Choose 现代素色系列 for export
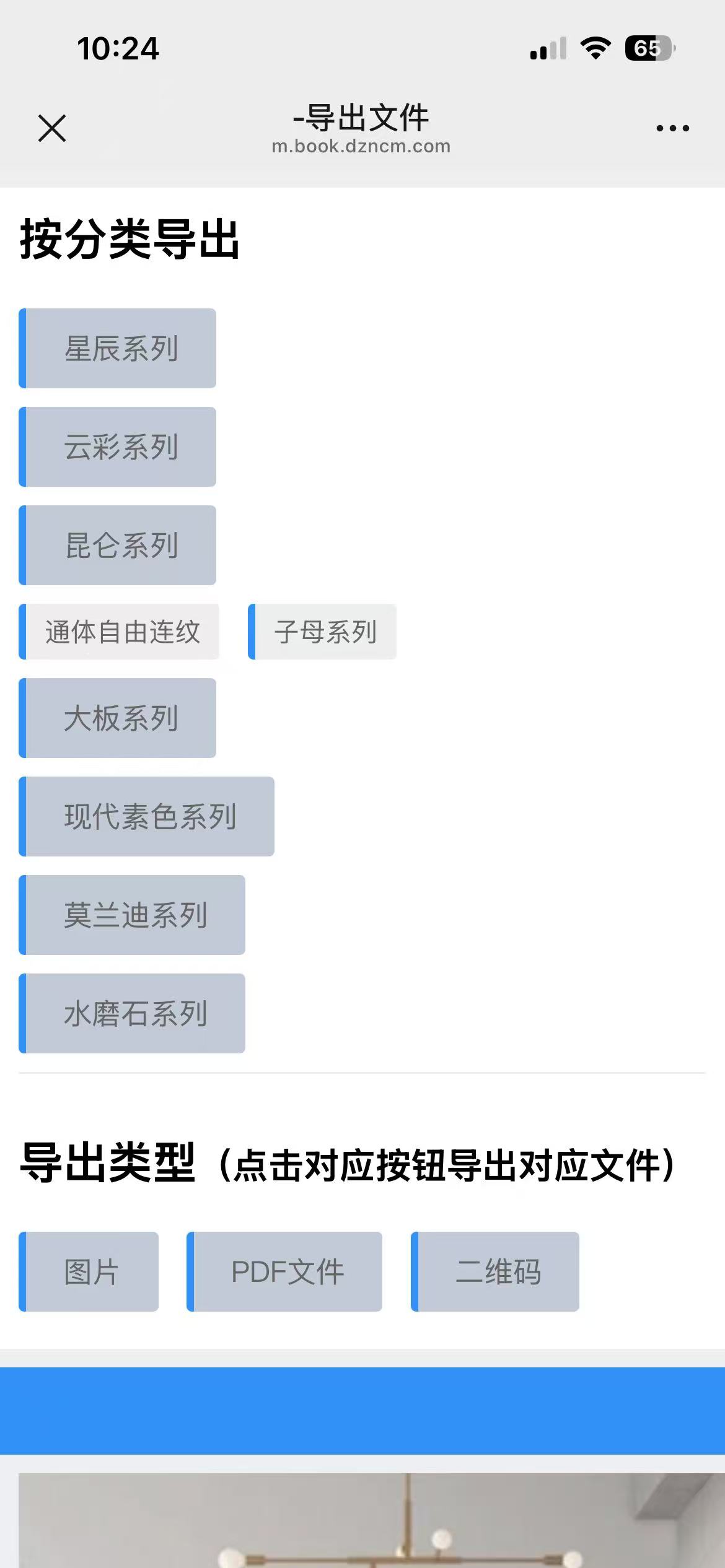Viewport: 725px width, 1568px height. pyautogui.click(x=147, y=817)
